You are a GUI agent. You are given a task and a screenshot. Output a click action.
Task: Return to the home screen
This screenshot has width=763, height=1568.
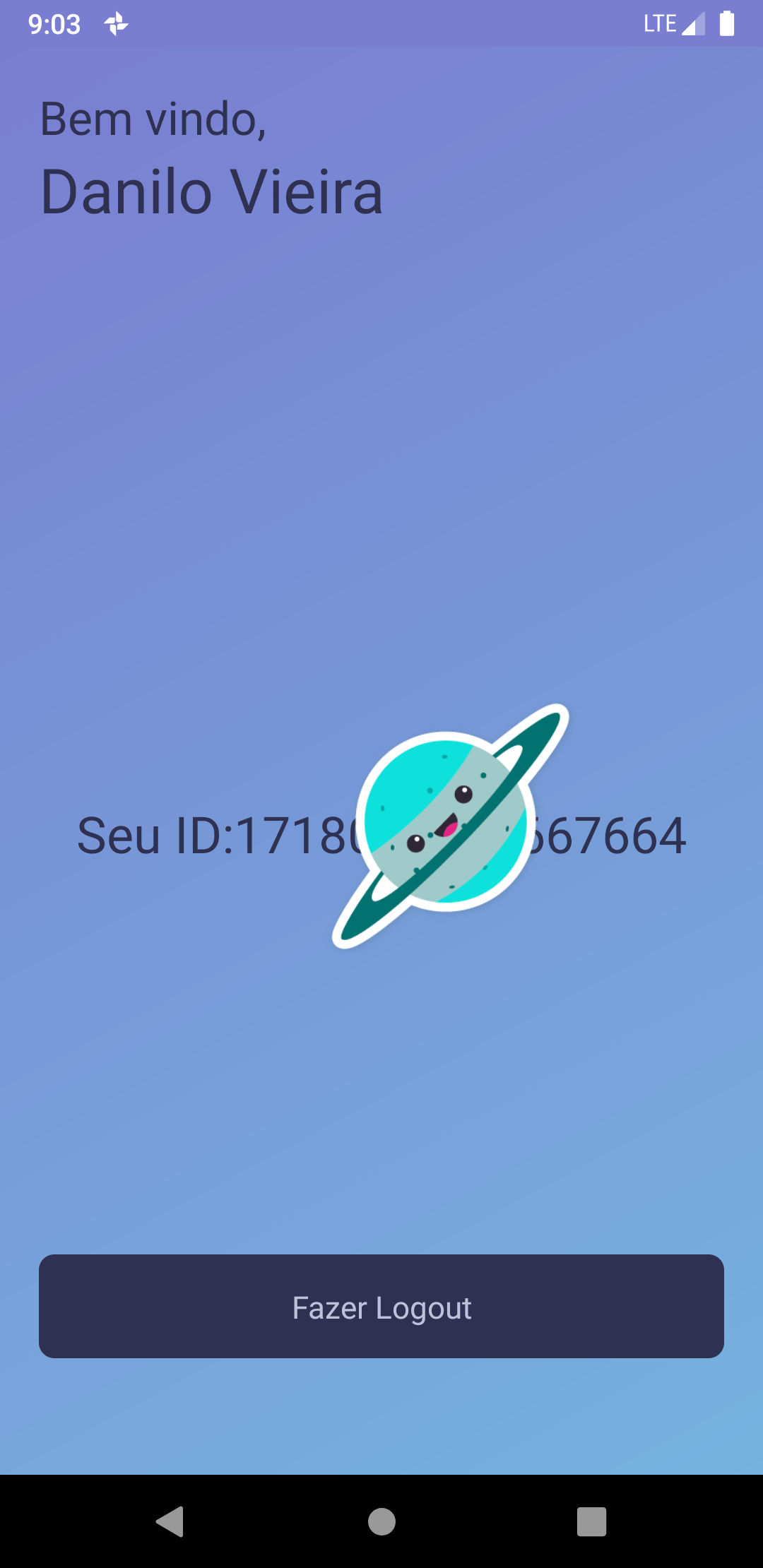(381, 1521)
